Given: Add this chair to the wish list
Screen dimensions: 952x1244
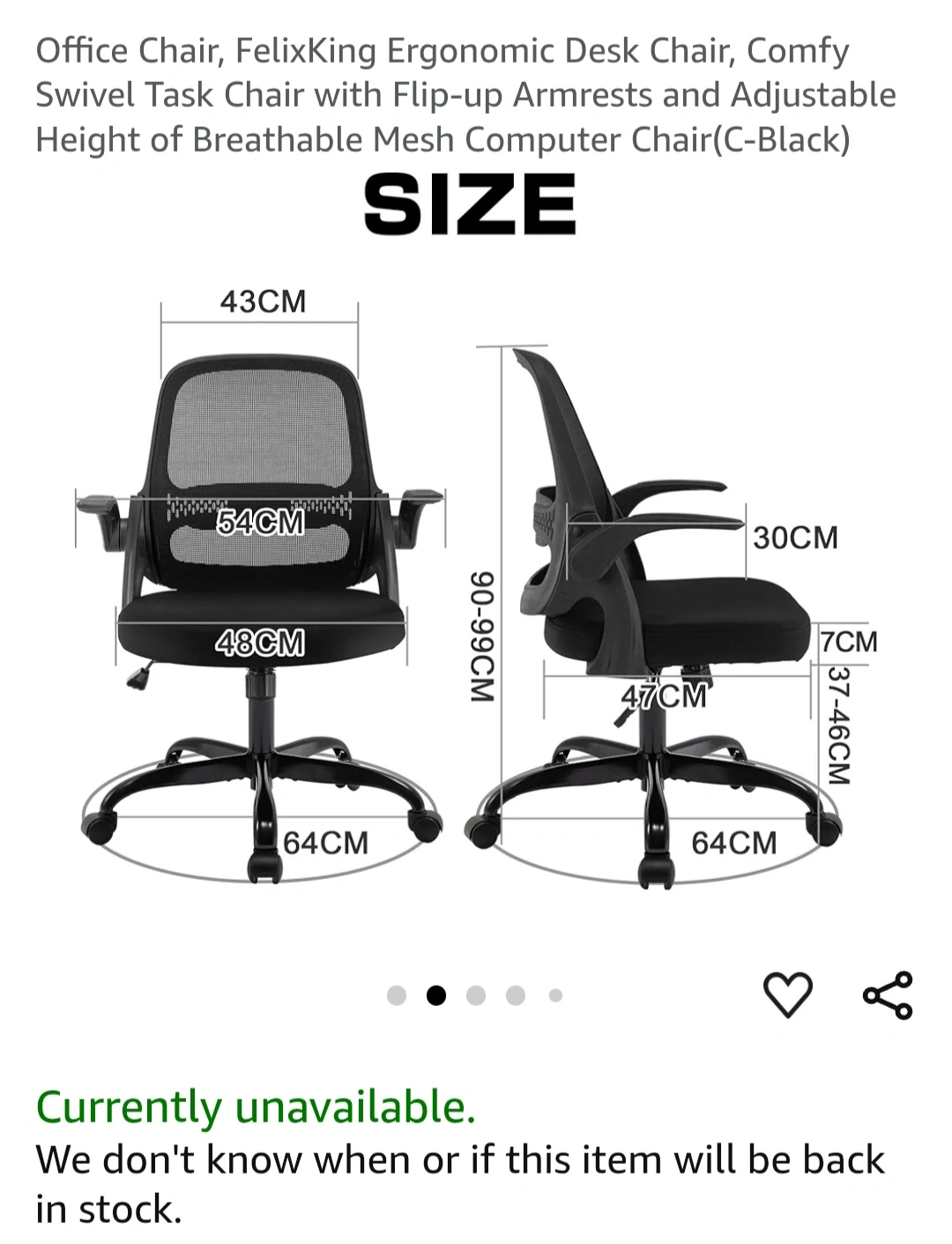Looking at the screenshot, I should pyautogui.click(x=786, y=995).
